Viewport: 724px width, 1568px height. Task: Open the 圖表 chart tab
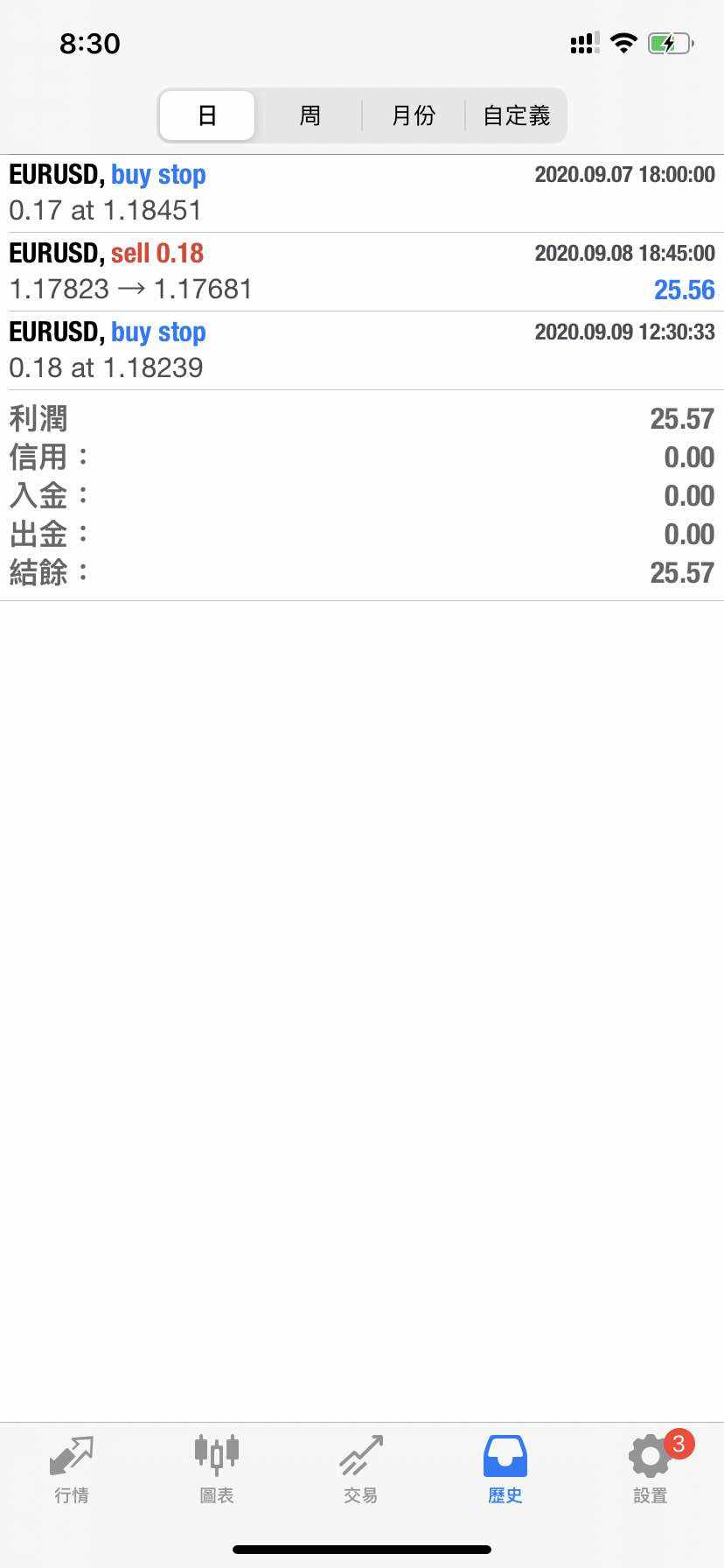point(217,1470)
